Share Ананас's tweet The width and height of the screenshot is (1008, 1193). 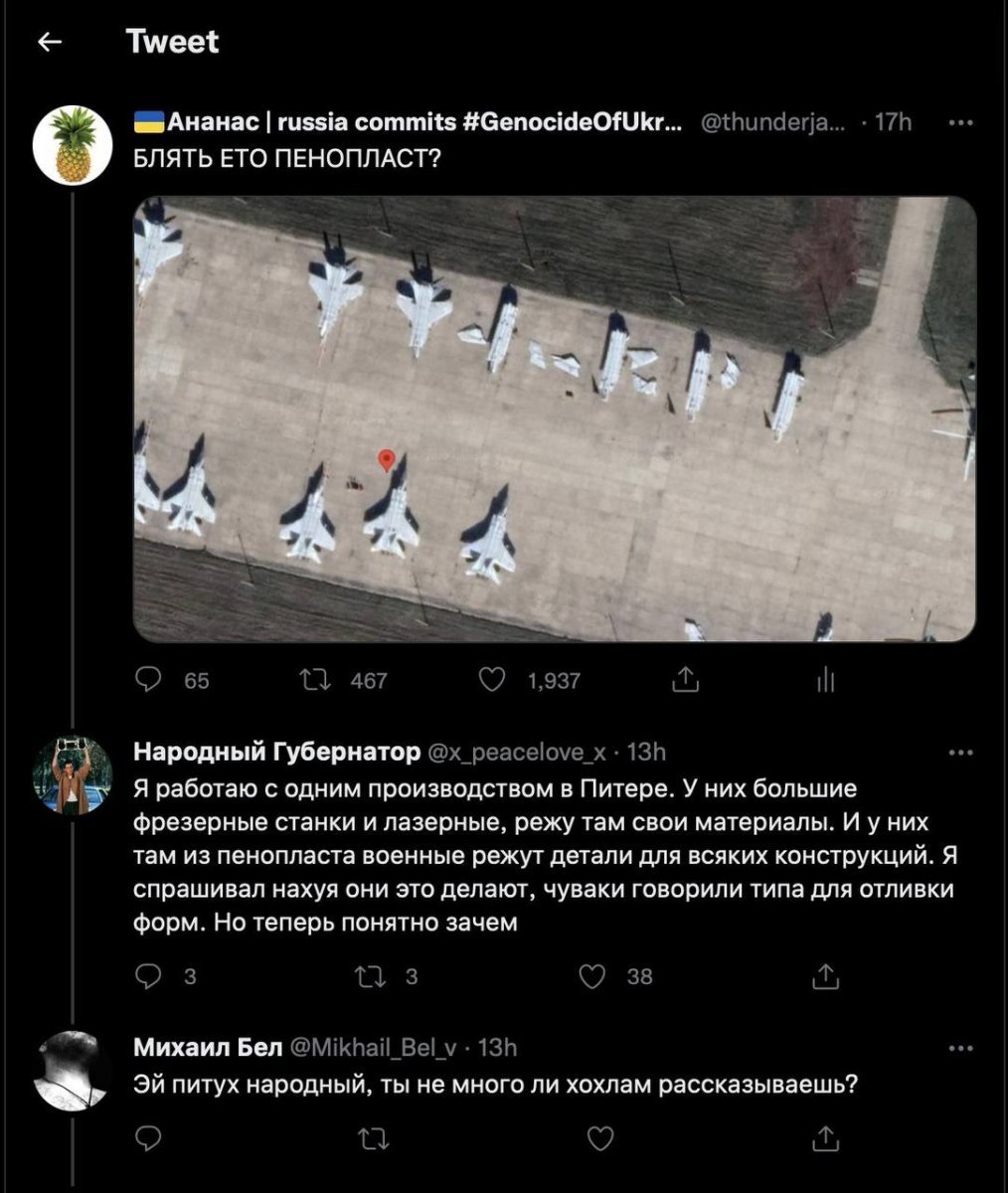(686, 680)
